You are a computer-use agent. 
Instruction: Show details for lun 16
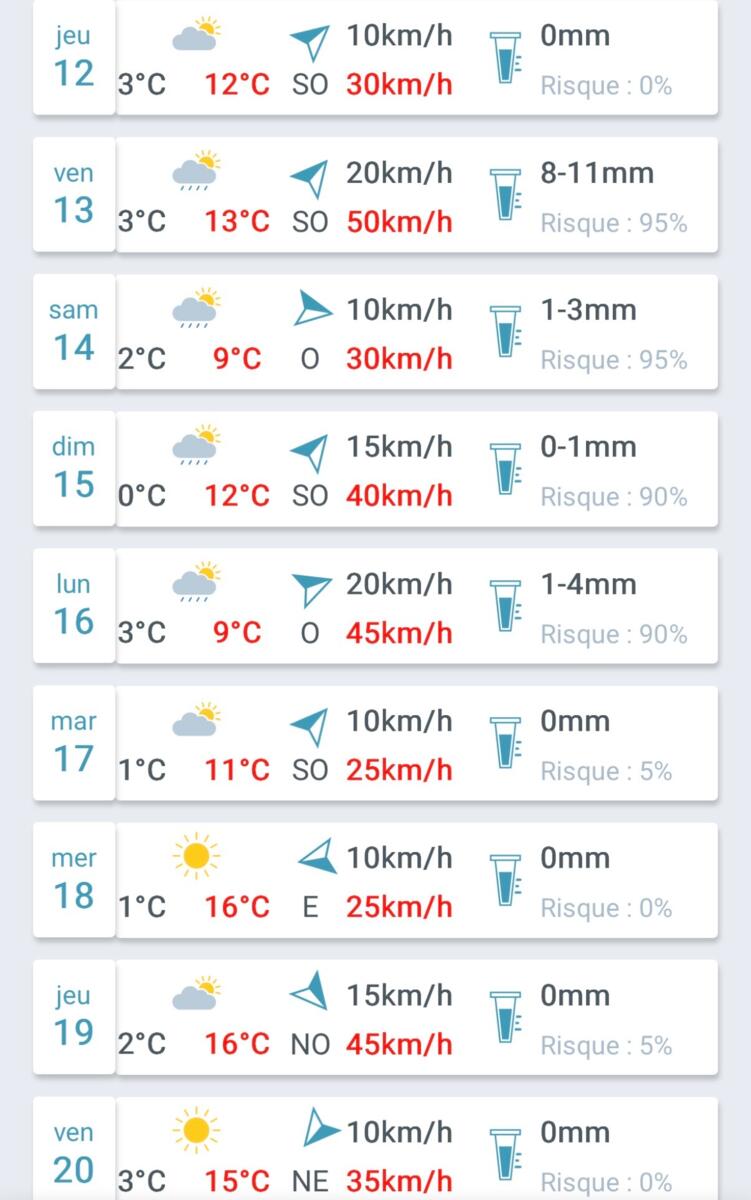pos(375,607)
